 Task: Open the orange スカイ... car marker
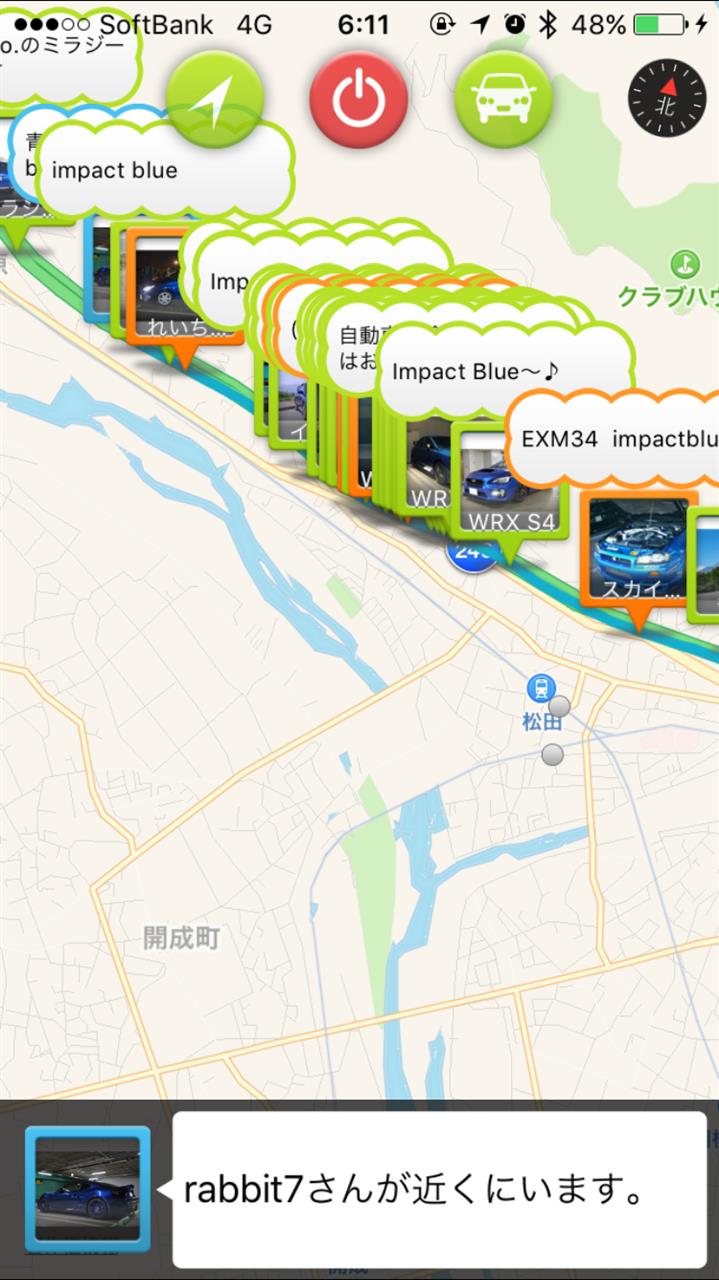tap(636, 550)
